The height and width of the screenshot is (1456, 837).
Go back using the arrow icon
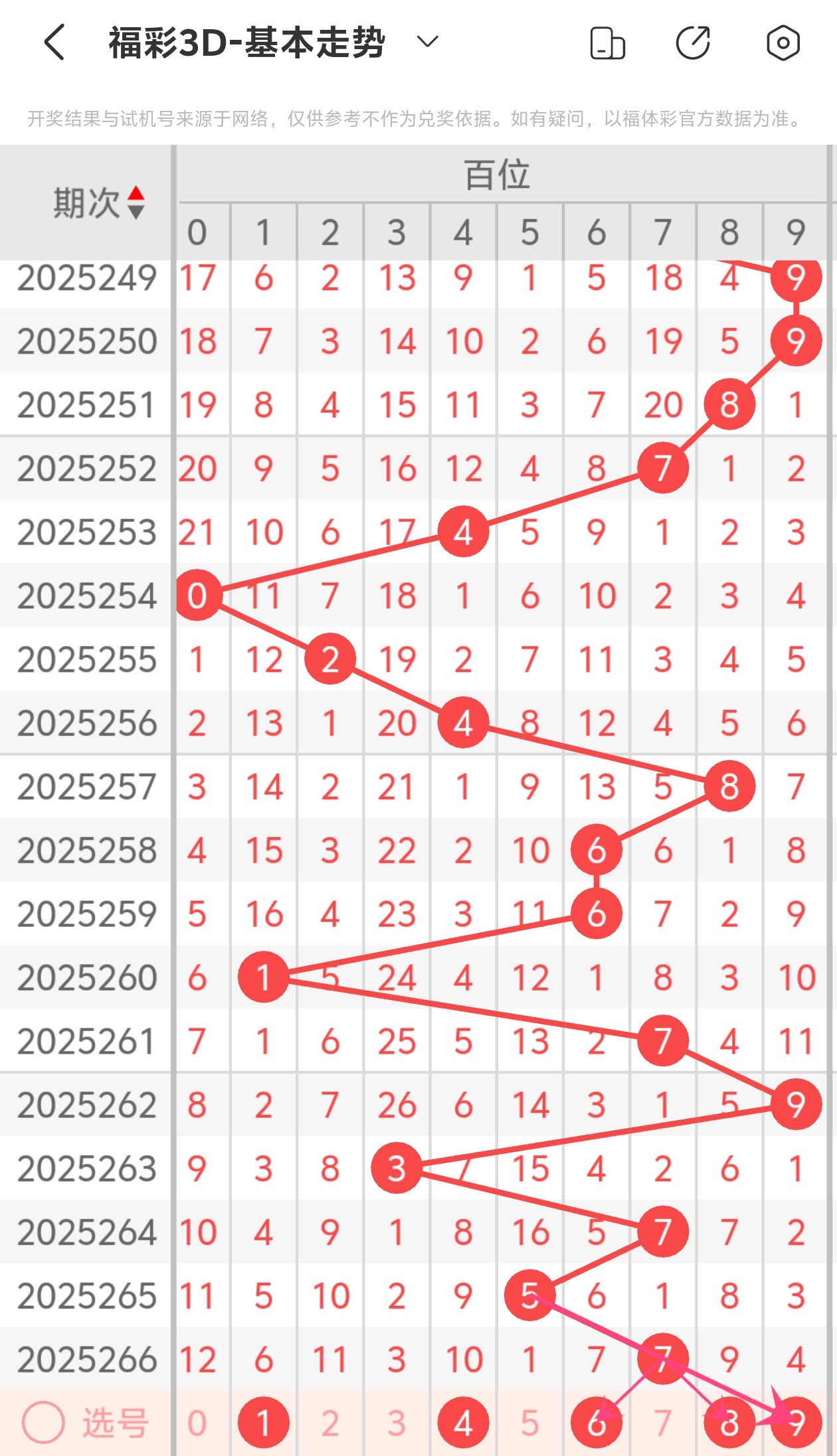54,42
